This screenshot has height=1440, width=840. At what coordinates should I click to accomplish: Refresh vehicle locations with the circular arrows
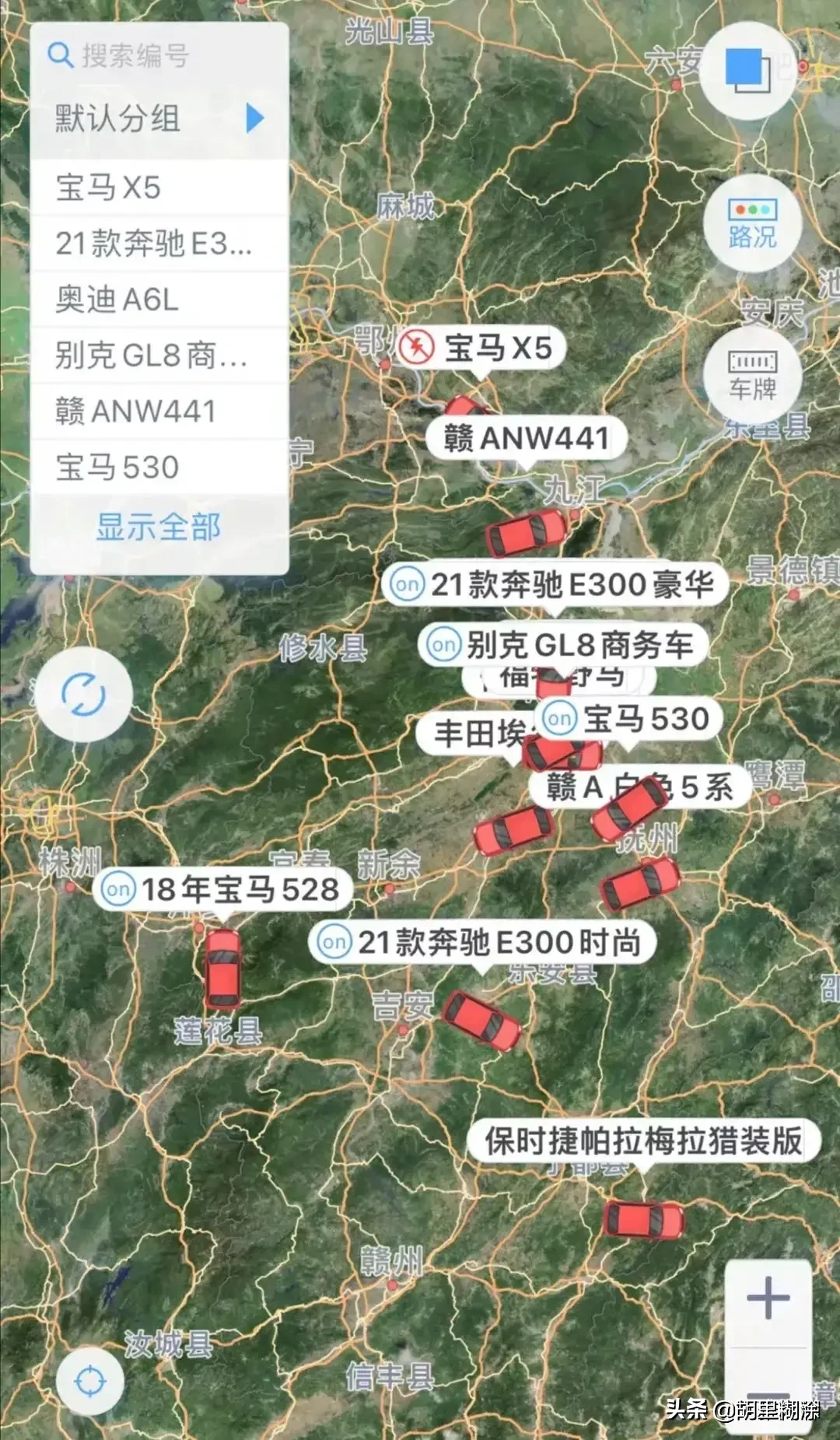click(83, 694)
